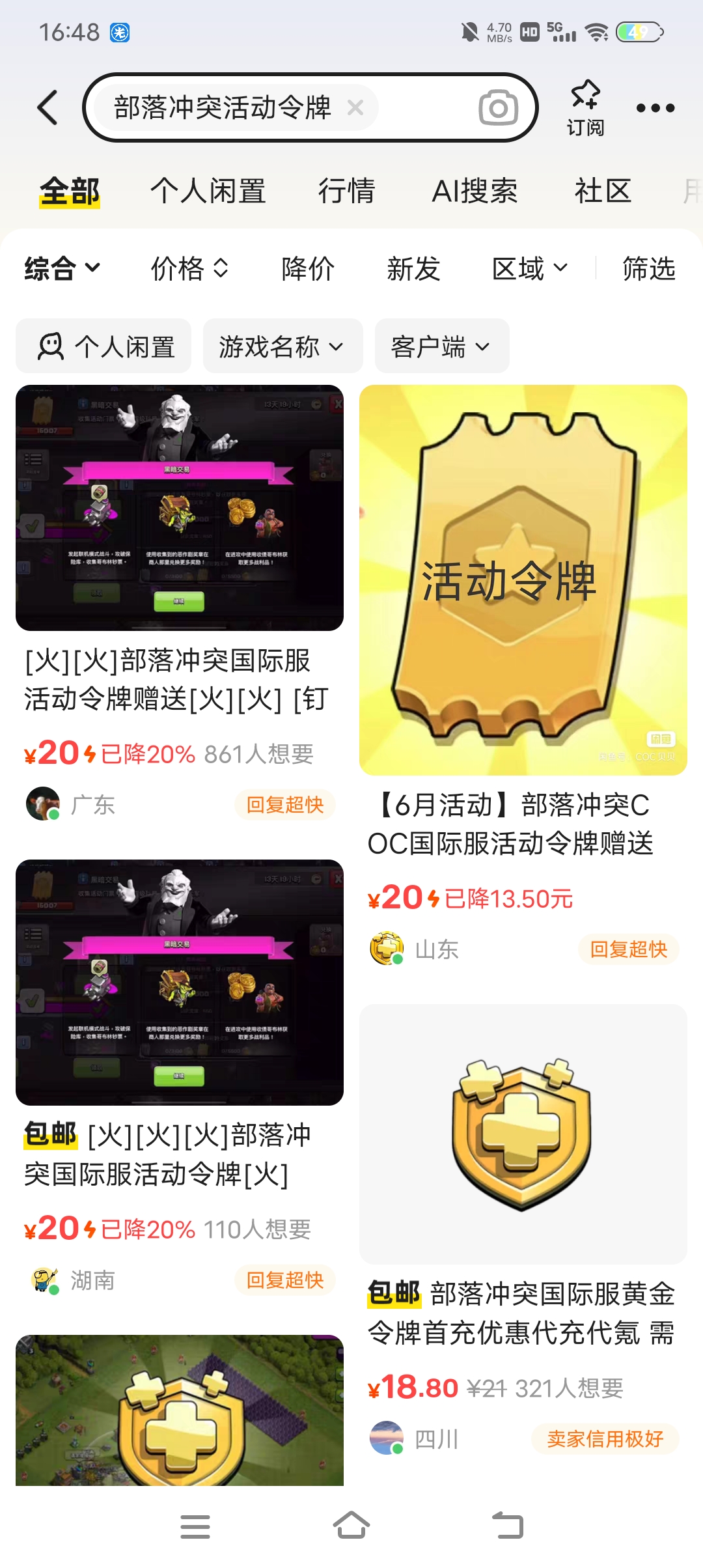
Task: Switch to the 个人闲置 top tab
Action: [x=208, y=191]
